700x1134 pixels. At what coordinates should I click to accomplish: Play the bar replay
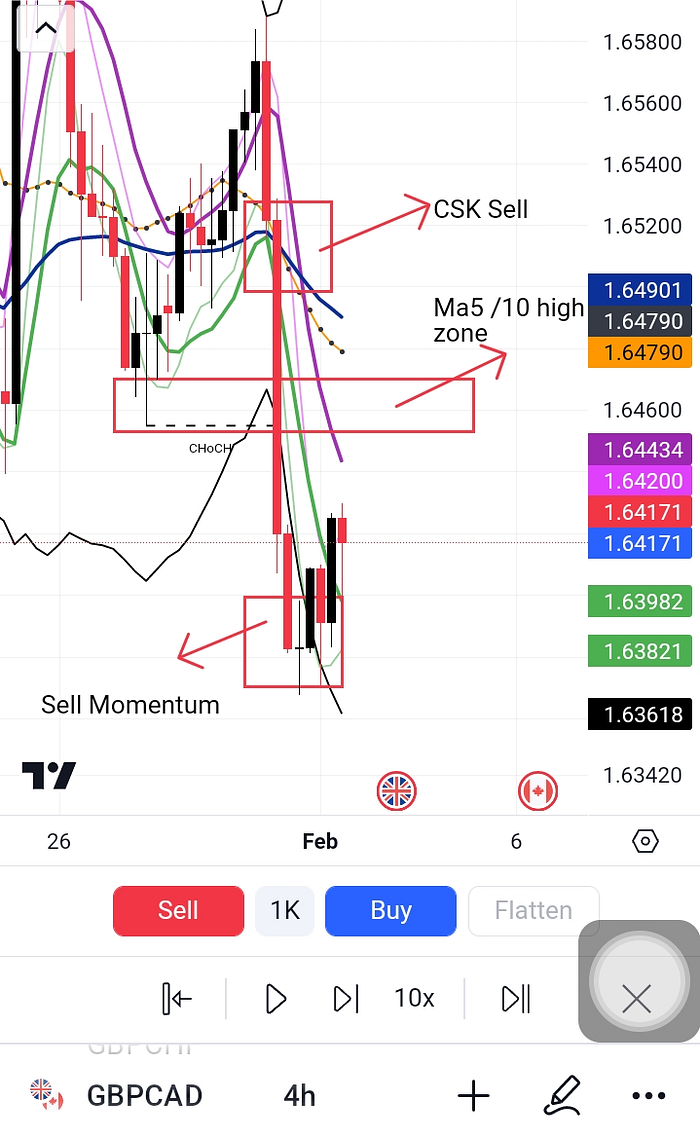click(x=276, y=999)
